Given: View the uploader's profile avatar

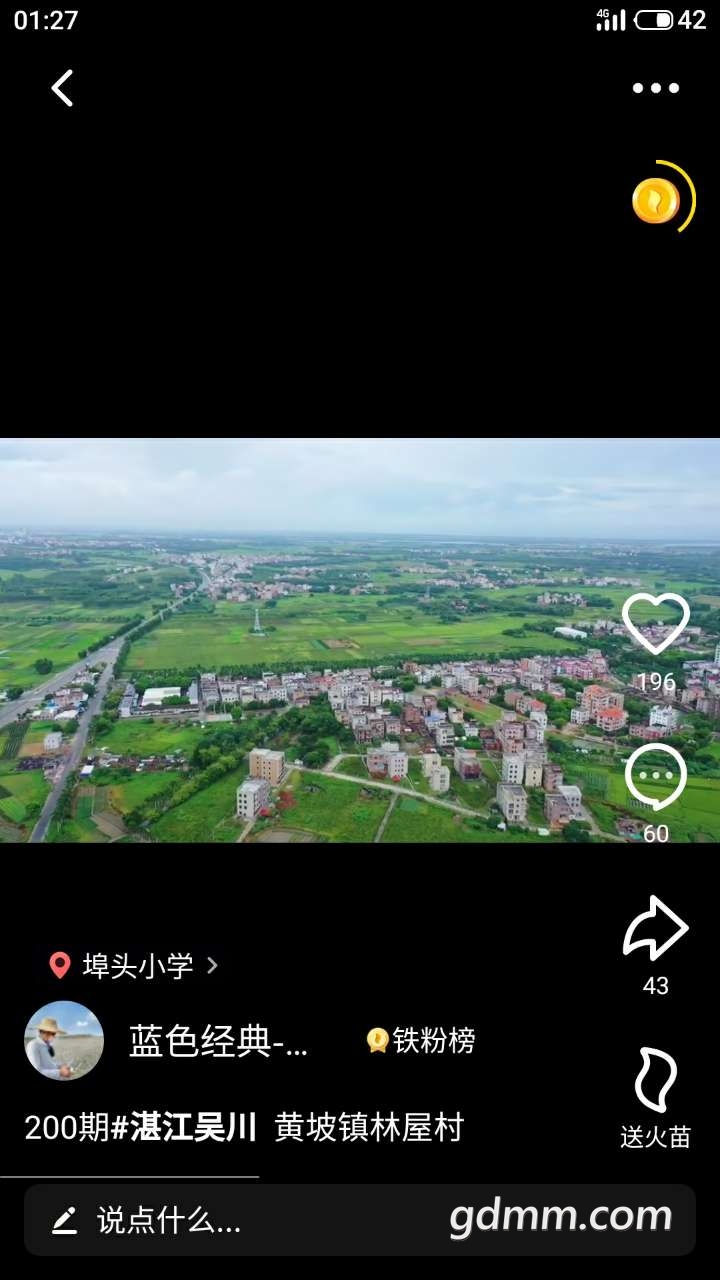Looking at the screenshot, I should click(x=64, y=1041).
